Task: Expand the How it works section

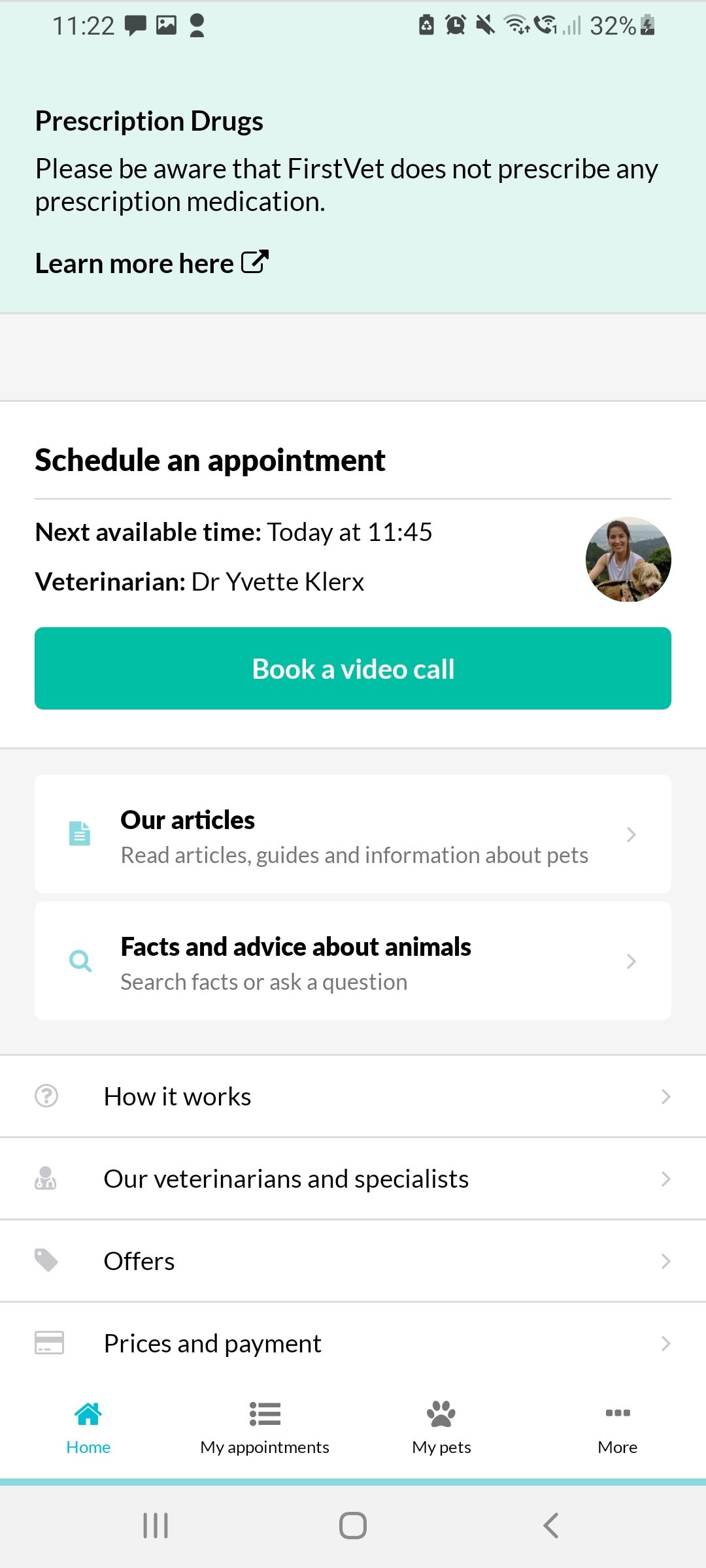Action: tap(665, 1096)
